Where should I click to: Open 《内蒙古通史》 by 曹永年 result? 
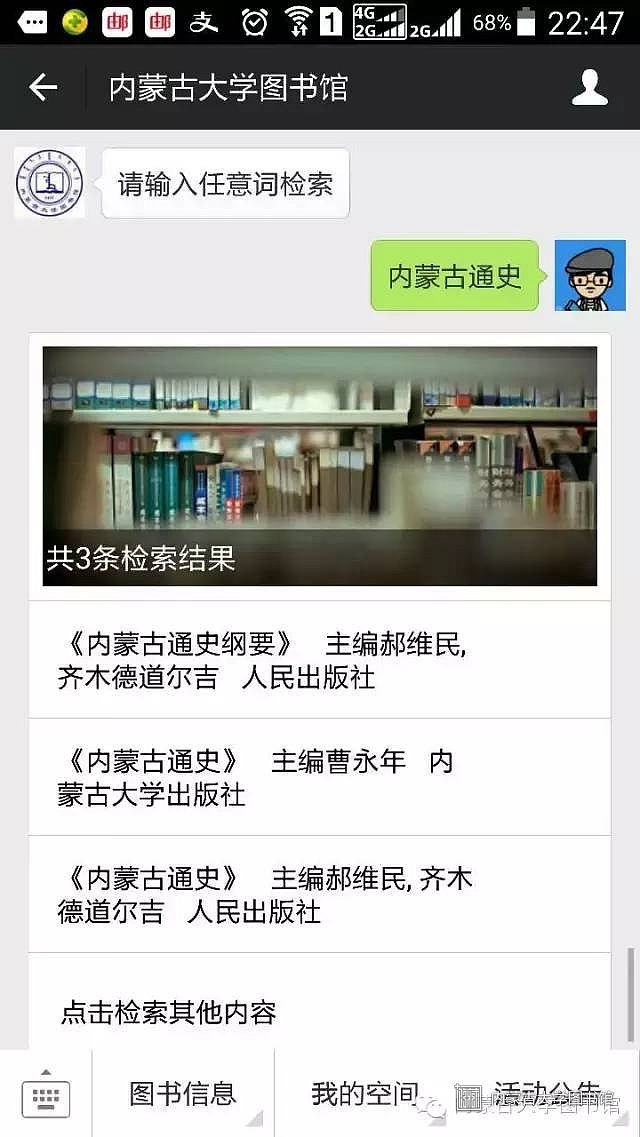click(319, 777)
